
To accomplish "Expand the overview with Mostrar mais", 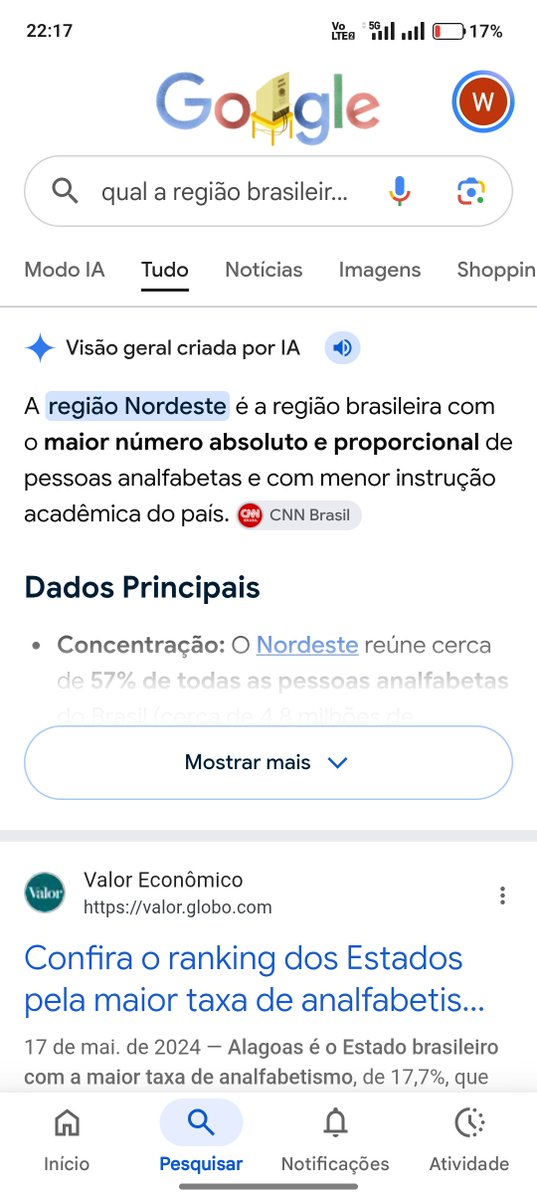I will 268,762.
